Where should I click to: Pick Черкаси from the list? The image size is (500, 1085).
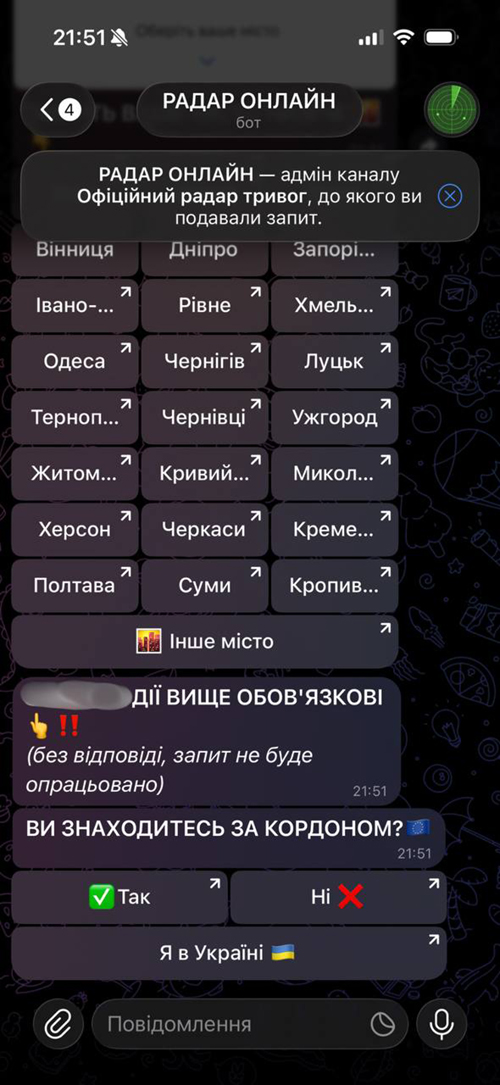pyautogui.click(x=205, y=529)
